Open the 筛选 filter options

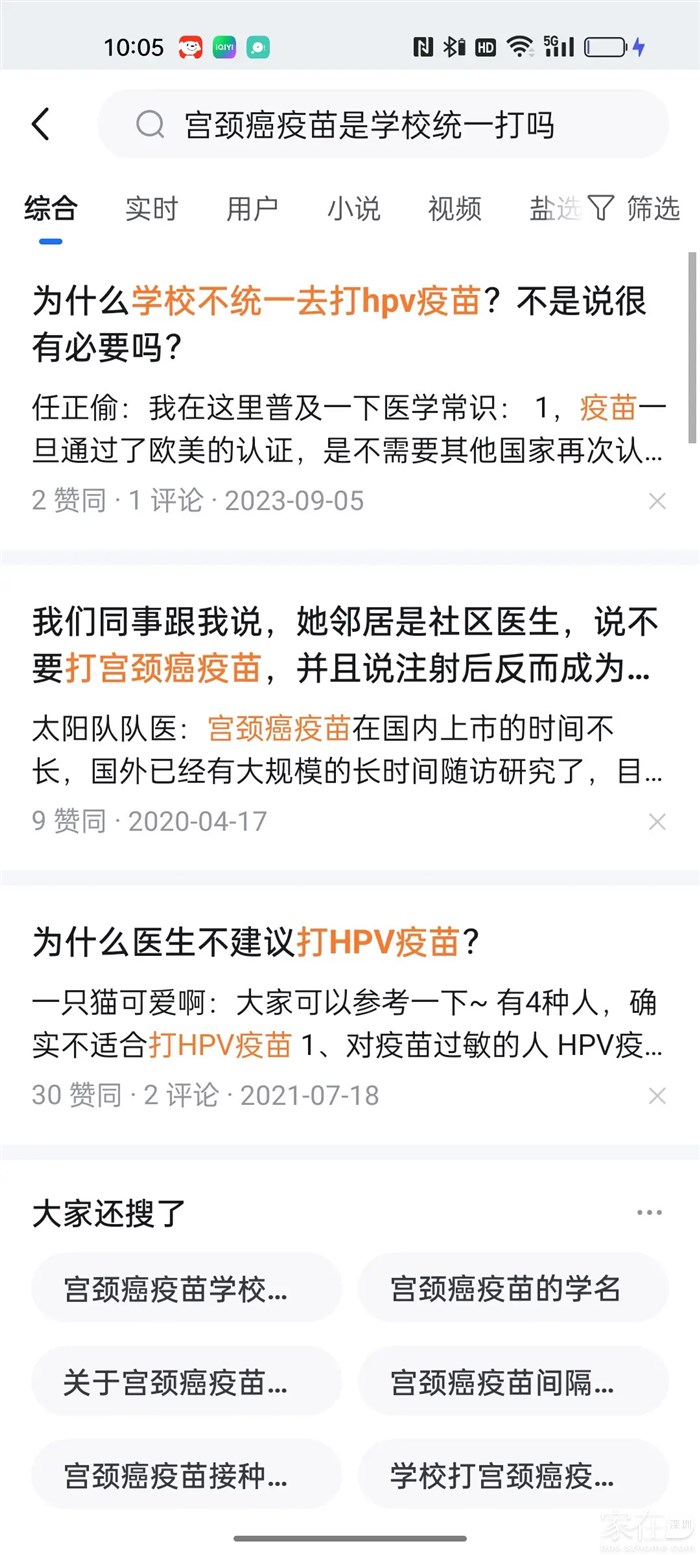634,208
